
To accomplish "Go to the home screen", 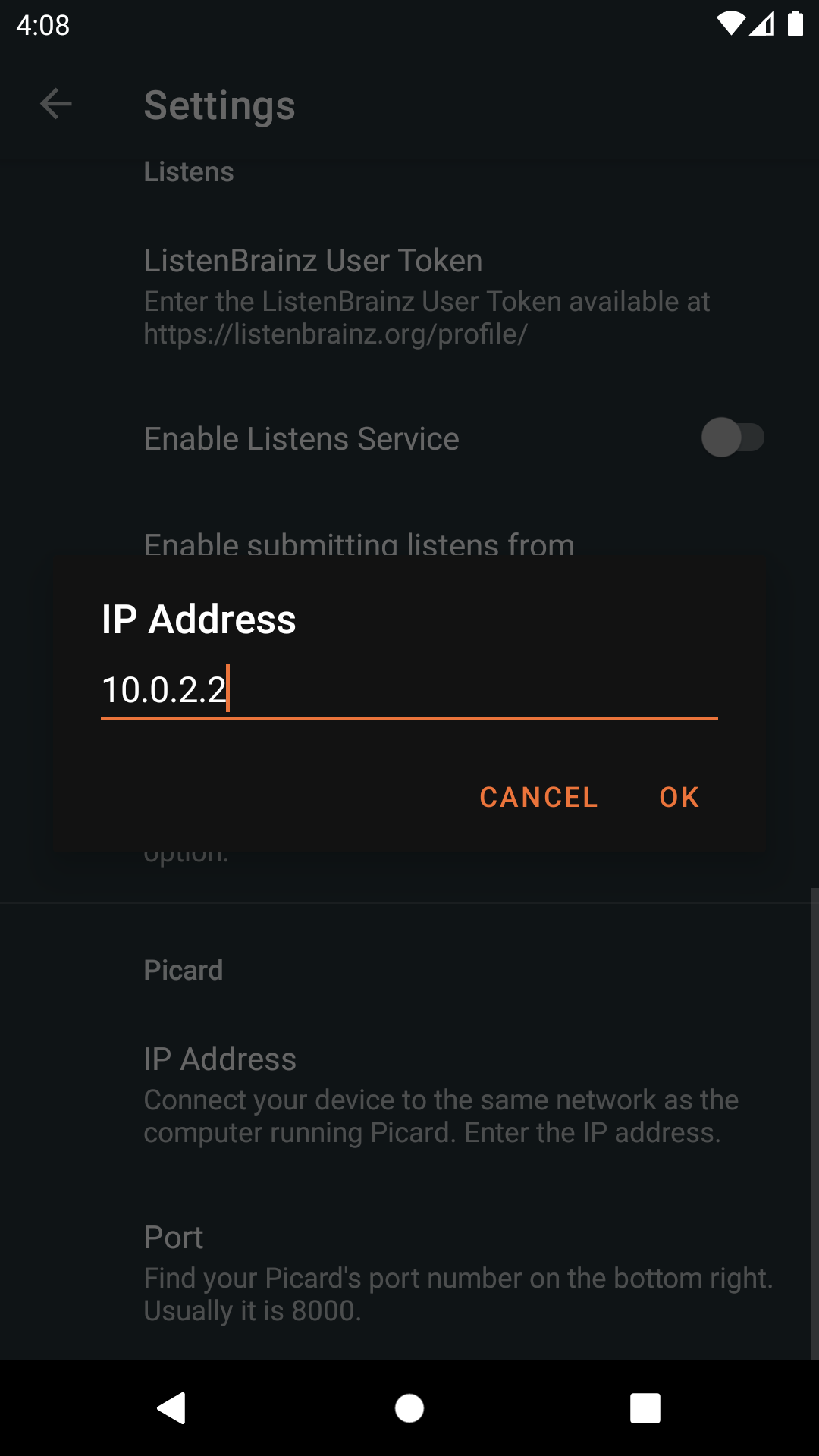I will [x=409, y=1408].
